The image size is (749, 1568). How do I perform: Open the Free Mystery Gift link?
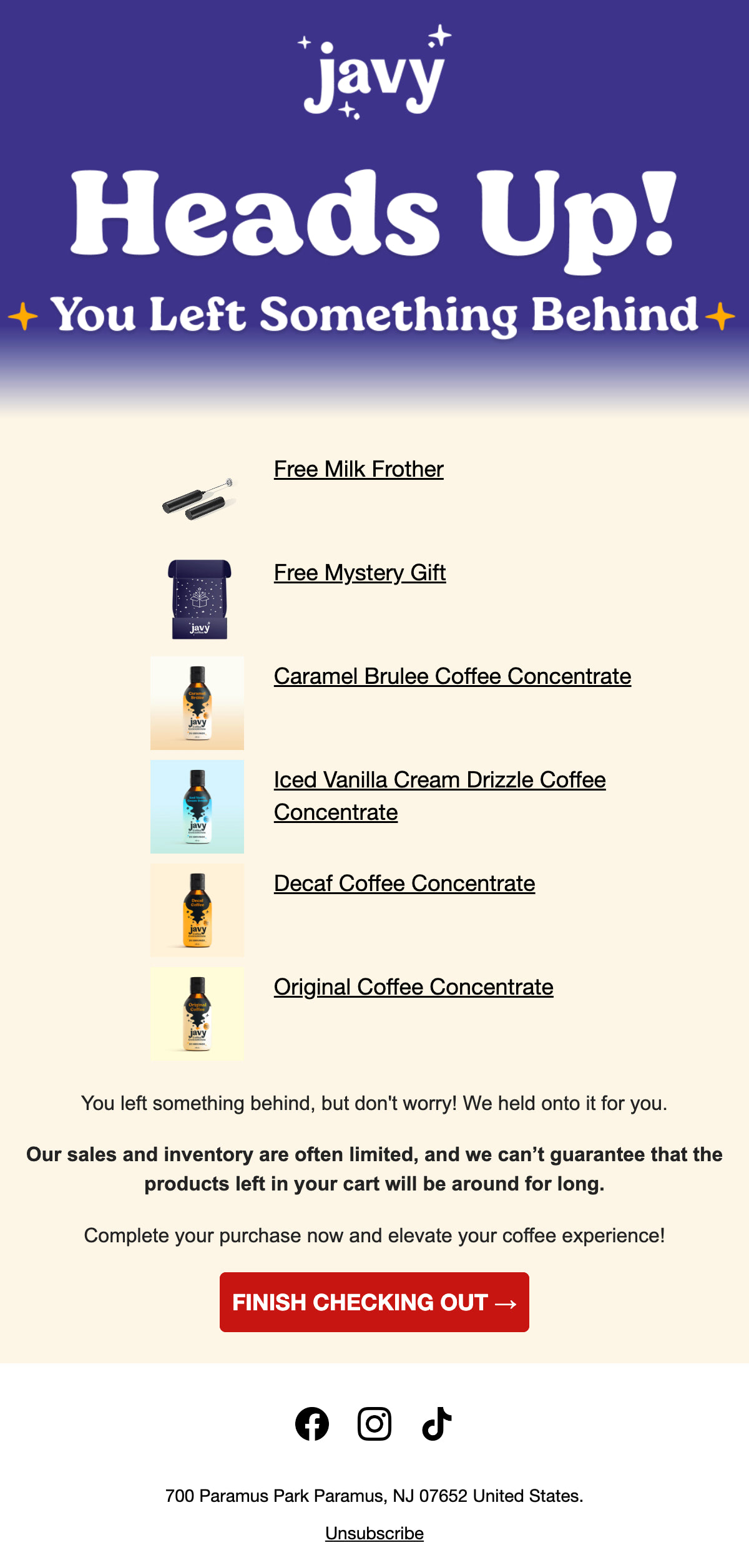pyautogui.click(x=360, y=573)
